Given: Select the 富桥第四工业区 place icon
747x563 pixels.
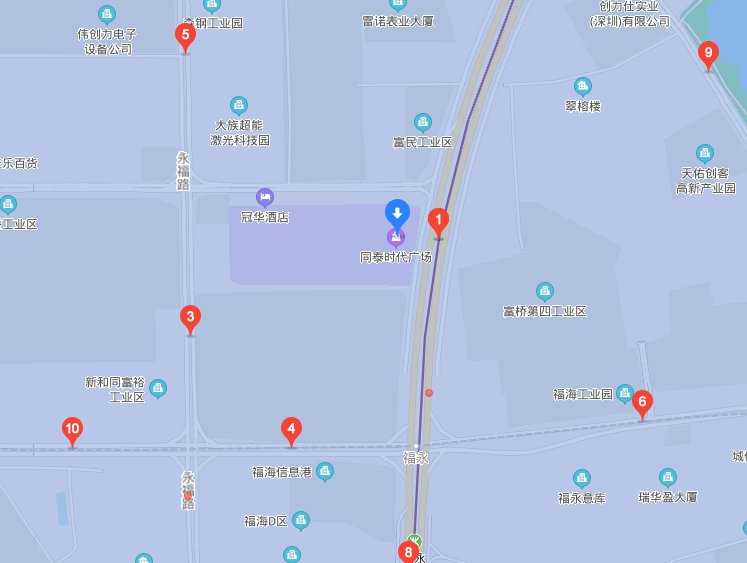Looking at the screenshot, I should [545, 291].
